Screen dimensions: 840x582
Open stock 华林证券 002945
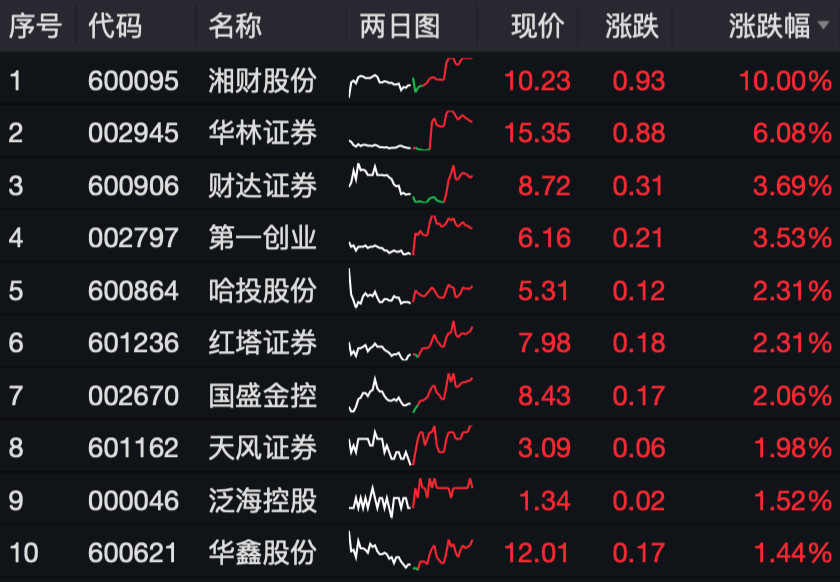[x=262, y=133]
